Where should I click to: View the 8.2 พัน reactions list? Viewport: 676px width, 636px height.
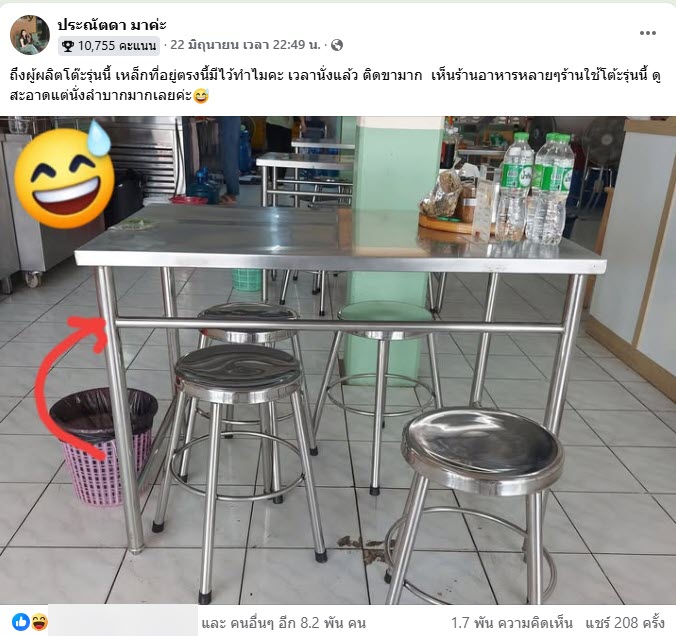(282, 623)
